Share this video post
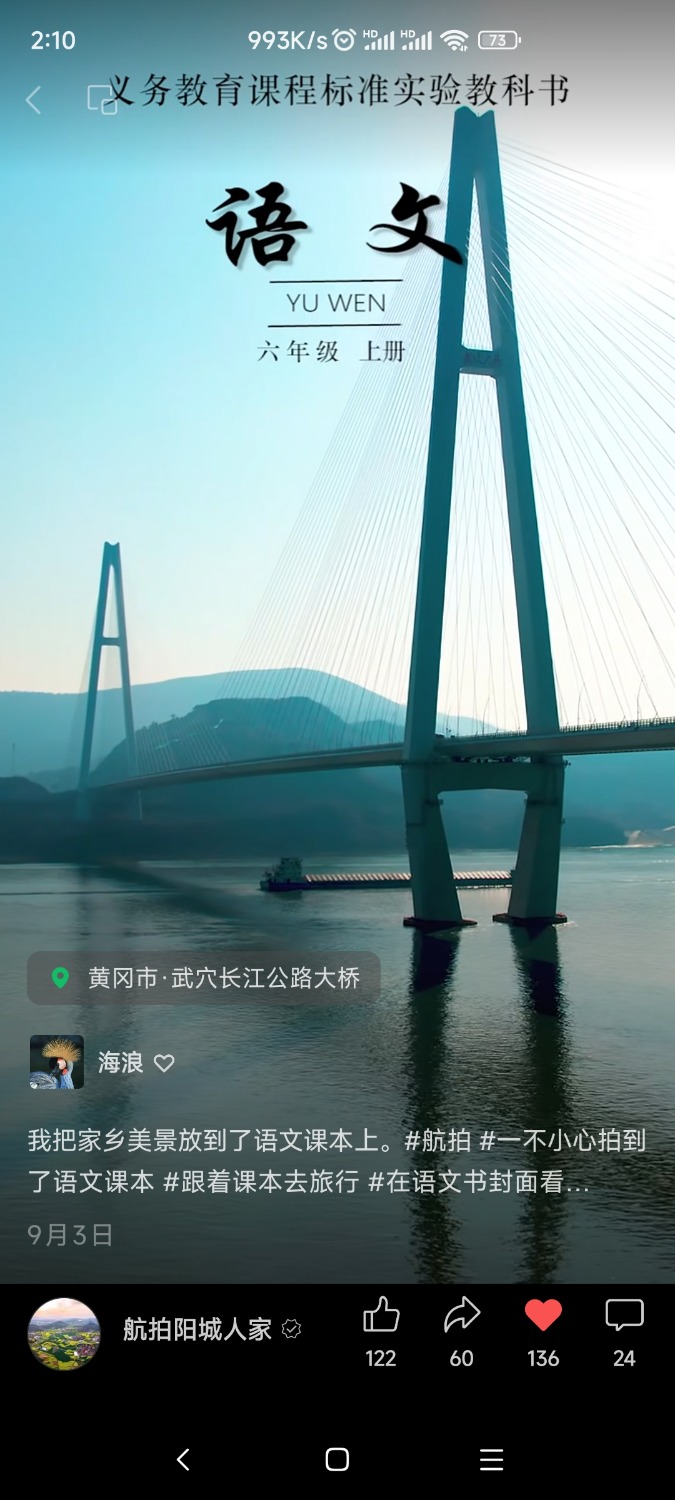 pyautogui.click(x=461, y=1316)
